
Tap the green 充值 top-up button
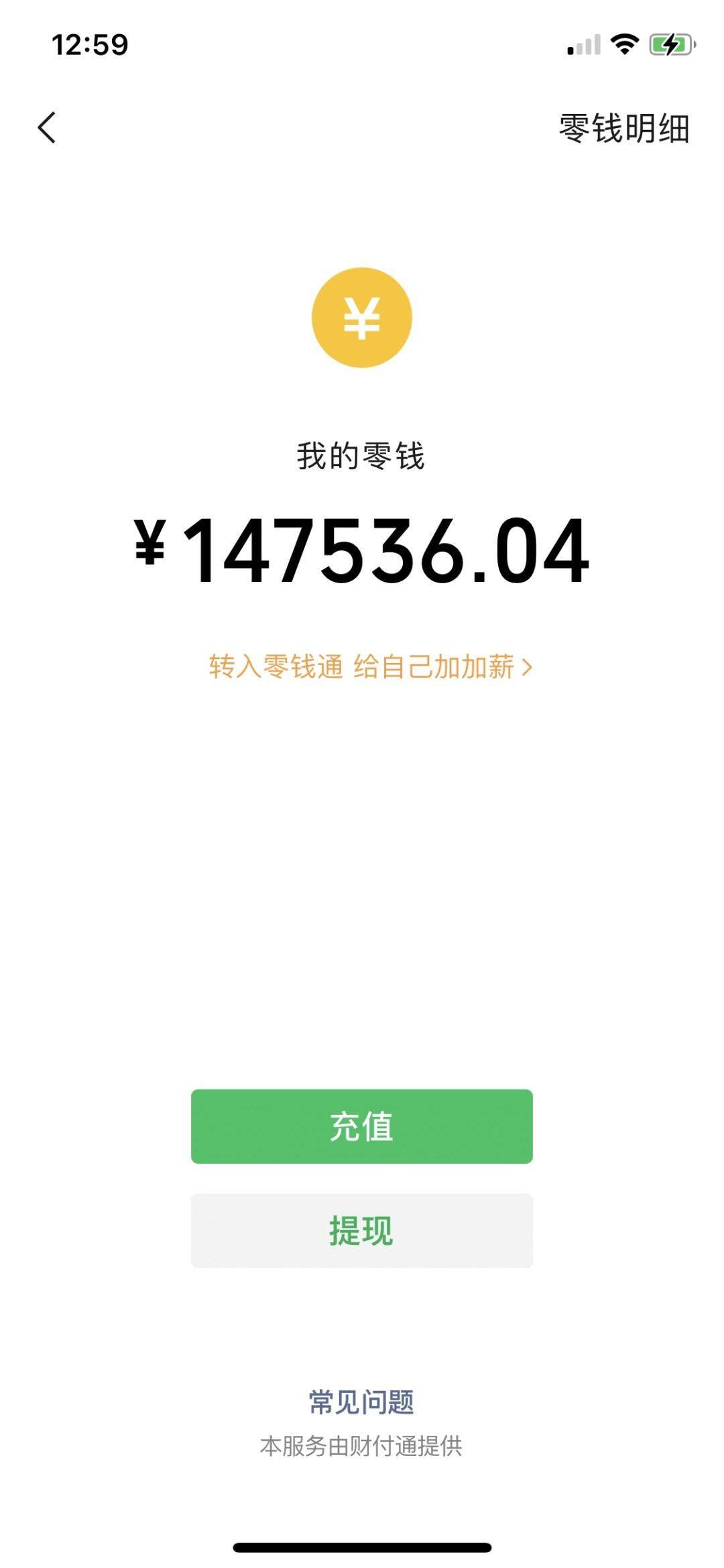362,1126
